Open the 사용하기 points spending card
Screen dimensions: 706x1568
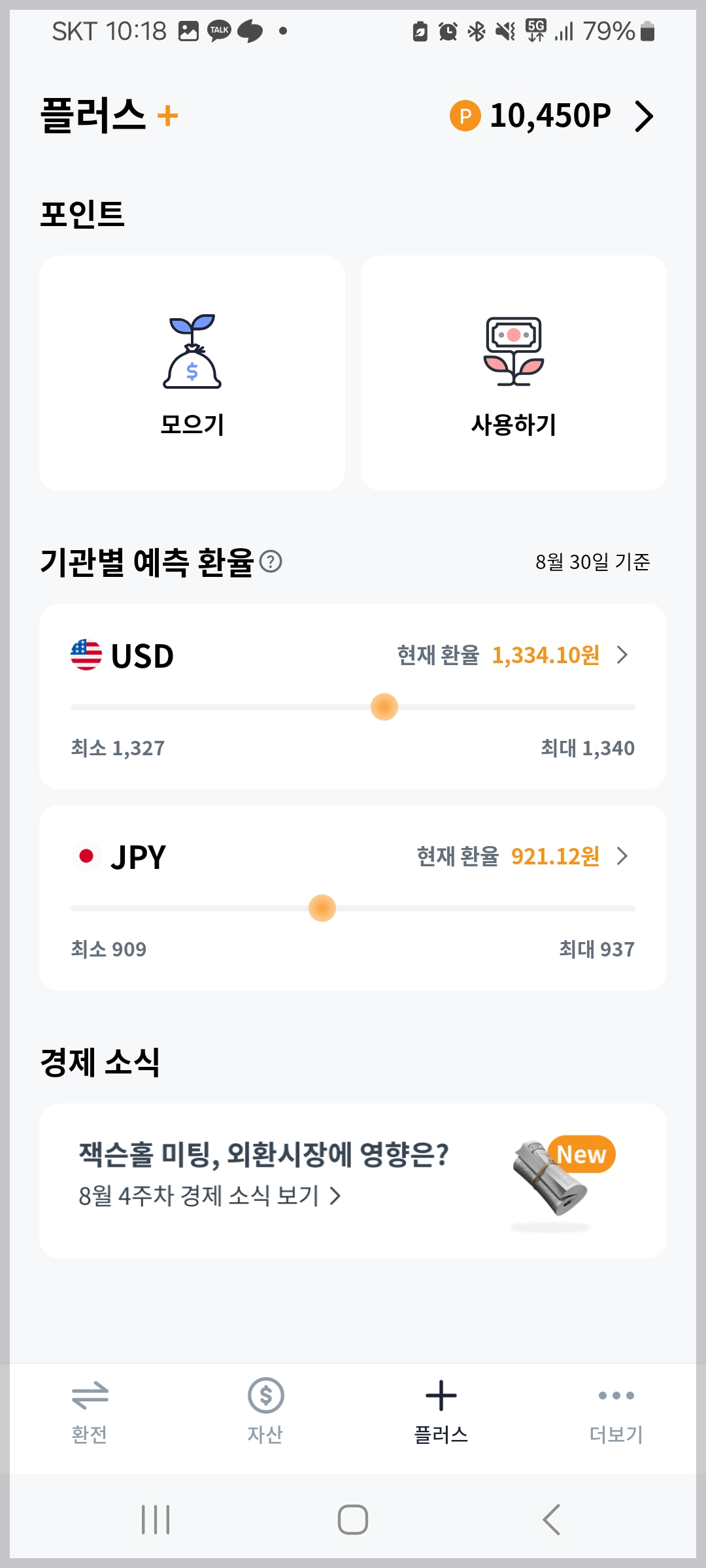click(x=514, y=373)
